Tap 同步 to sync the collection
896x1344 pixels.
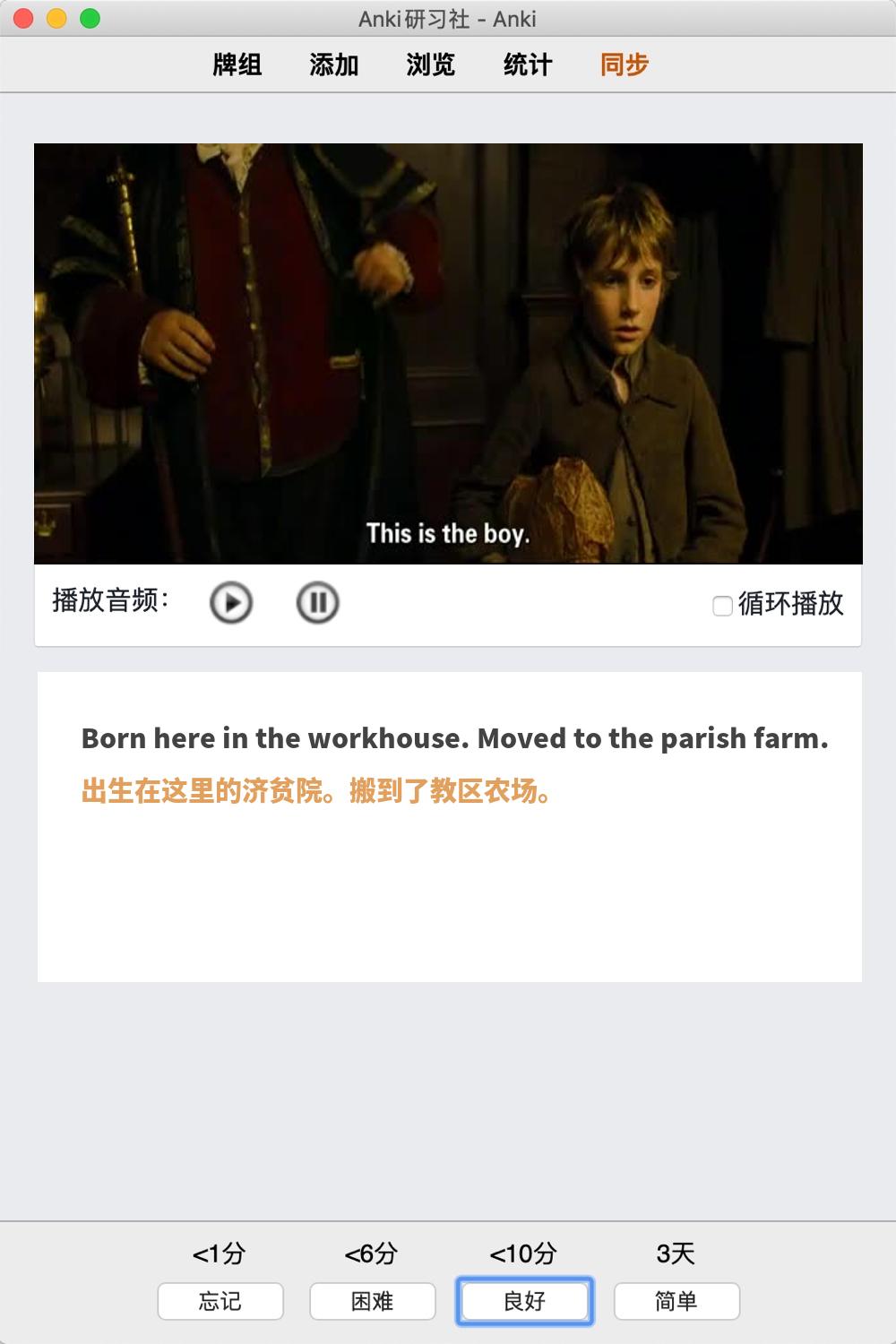pyautogui.click(x=625, y=65)
